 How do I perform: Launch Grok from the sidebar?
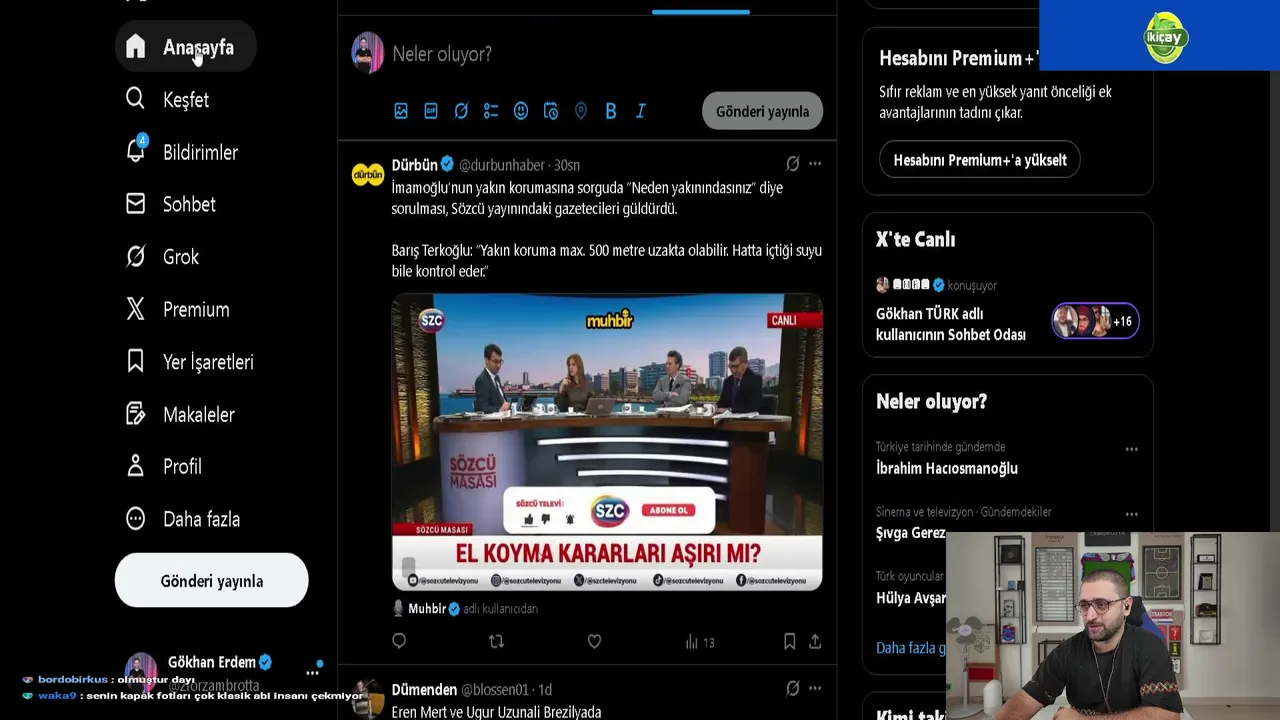pyautogui.click(x=180, y=257)
